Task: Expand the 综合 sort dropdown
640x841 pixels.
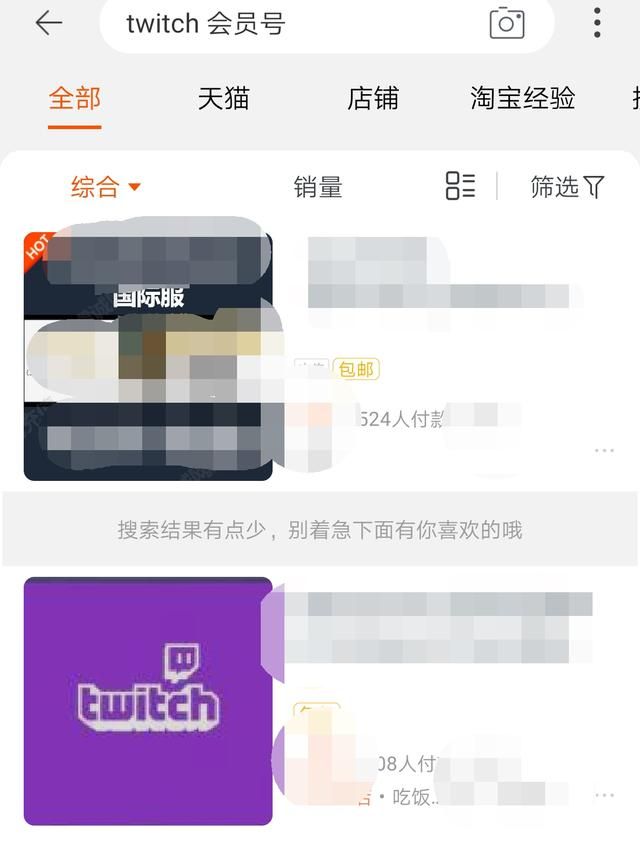Action: click(x=106, y=186)
